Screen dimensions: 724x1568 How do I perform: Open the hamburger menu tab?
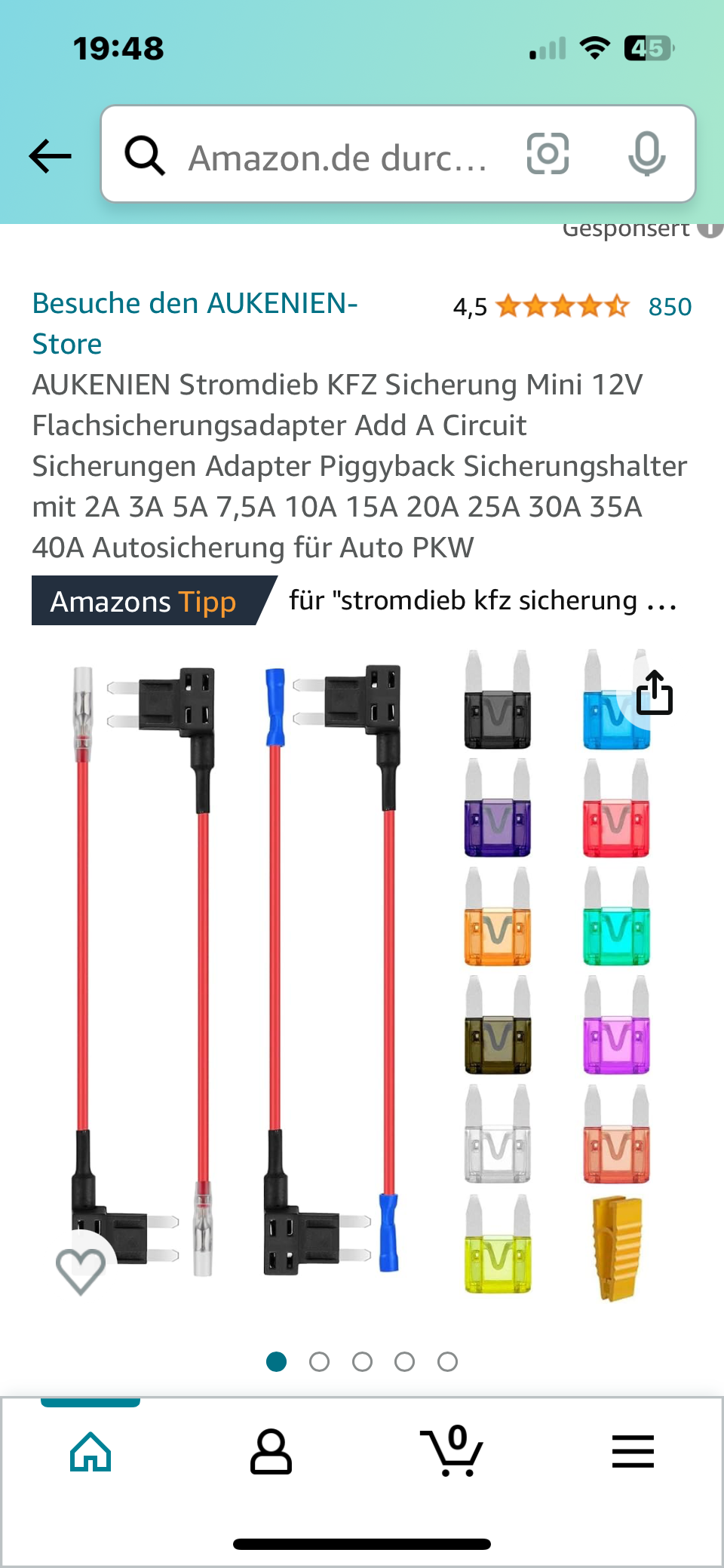pos(633,1452)
